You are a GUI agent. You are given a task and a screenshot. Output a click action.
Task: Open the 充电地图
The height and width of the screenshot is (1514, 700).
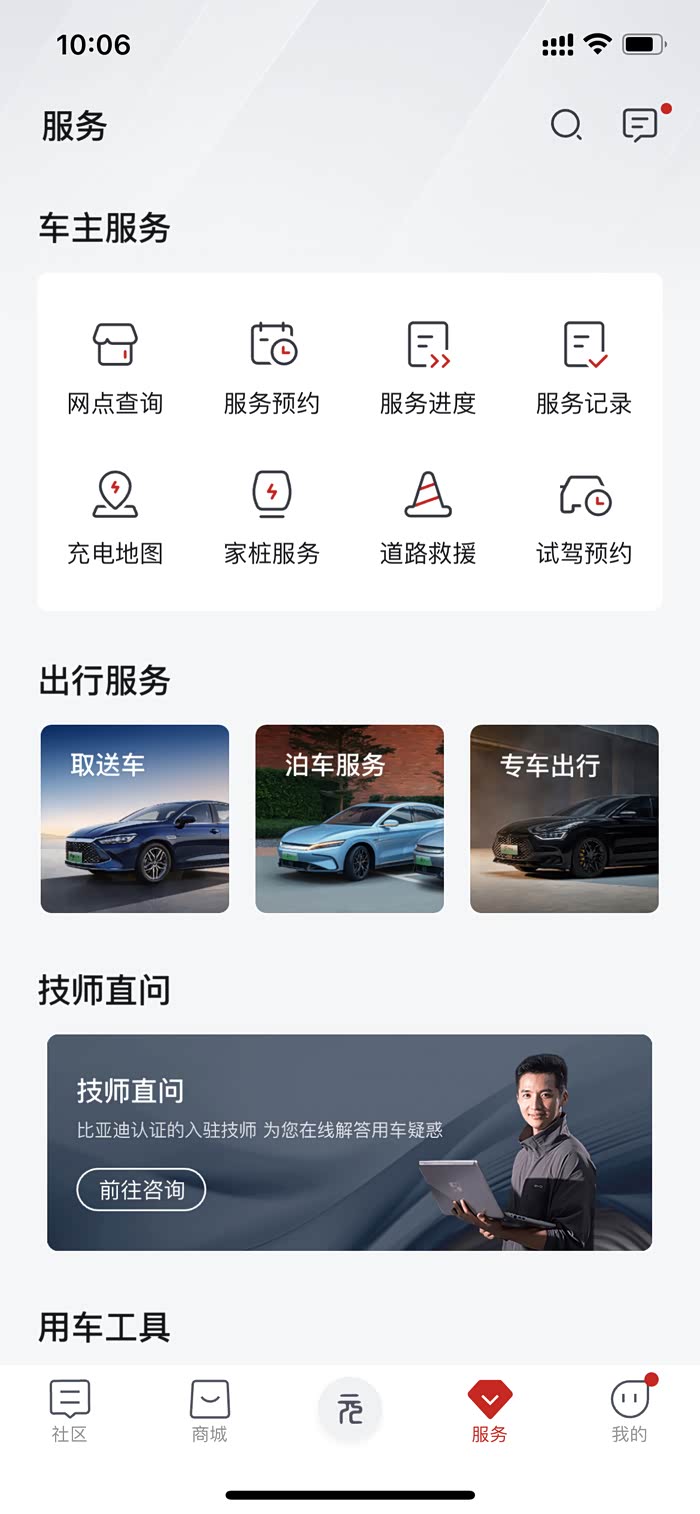coord(115,518)
